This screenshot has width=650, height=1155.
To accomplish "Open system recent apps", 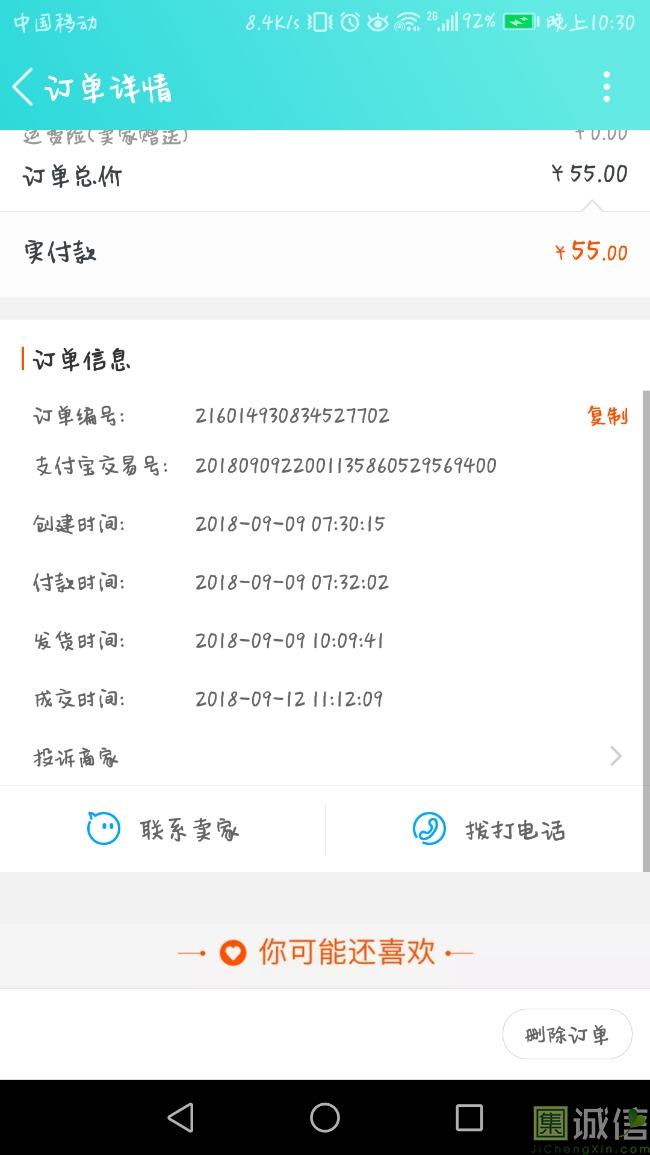I will tap(469, 1117).
